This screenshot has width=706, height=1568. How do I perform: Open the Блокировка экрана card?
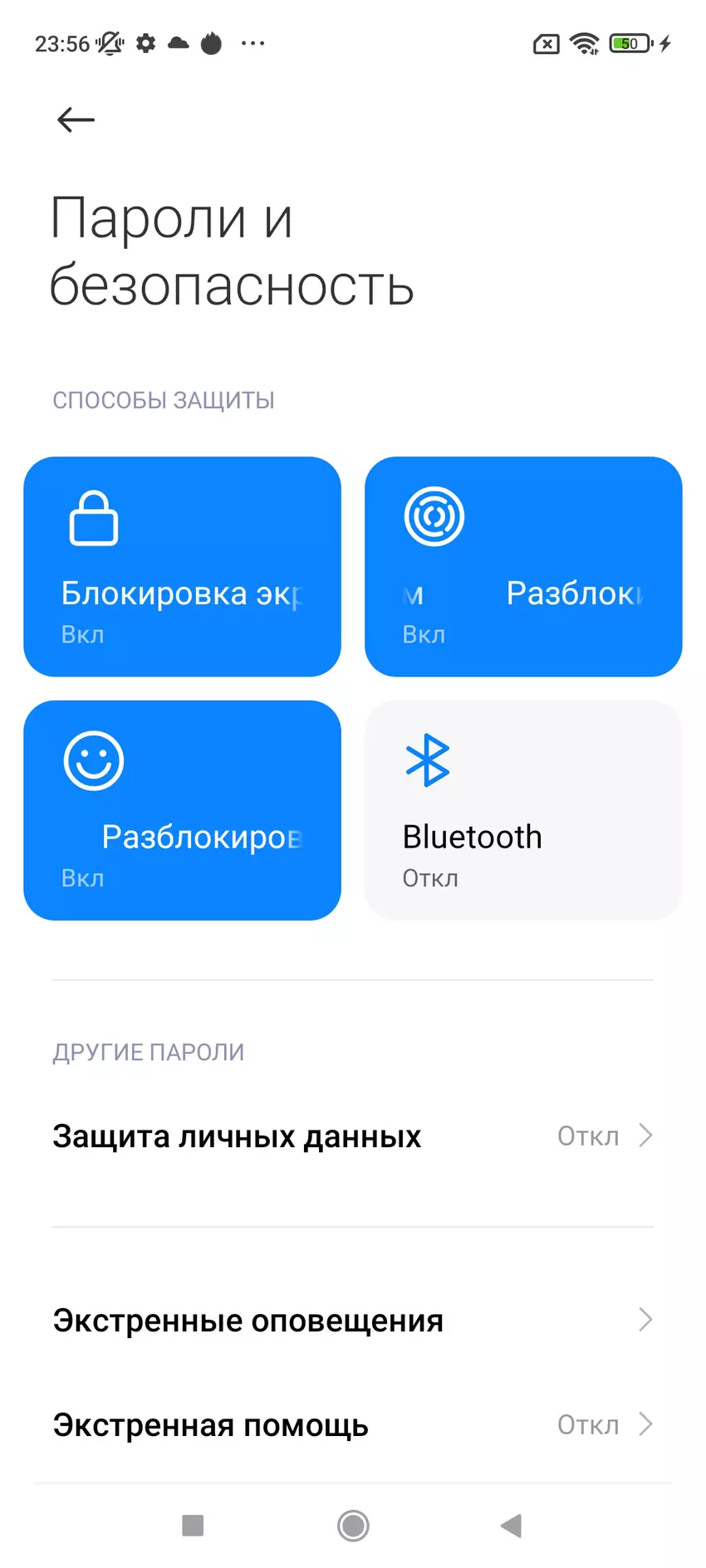[182, 566]
